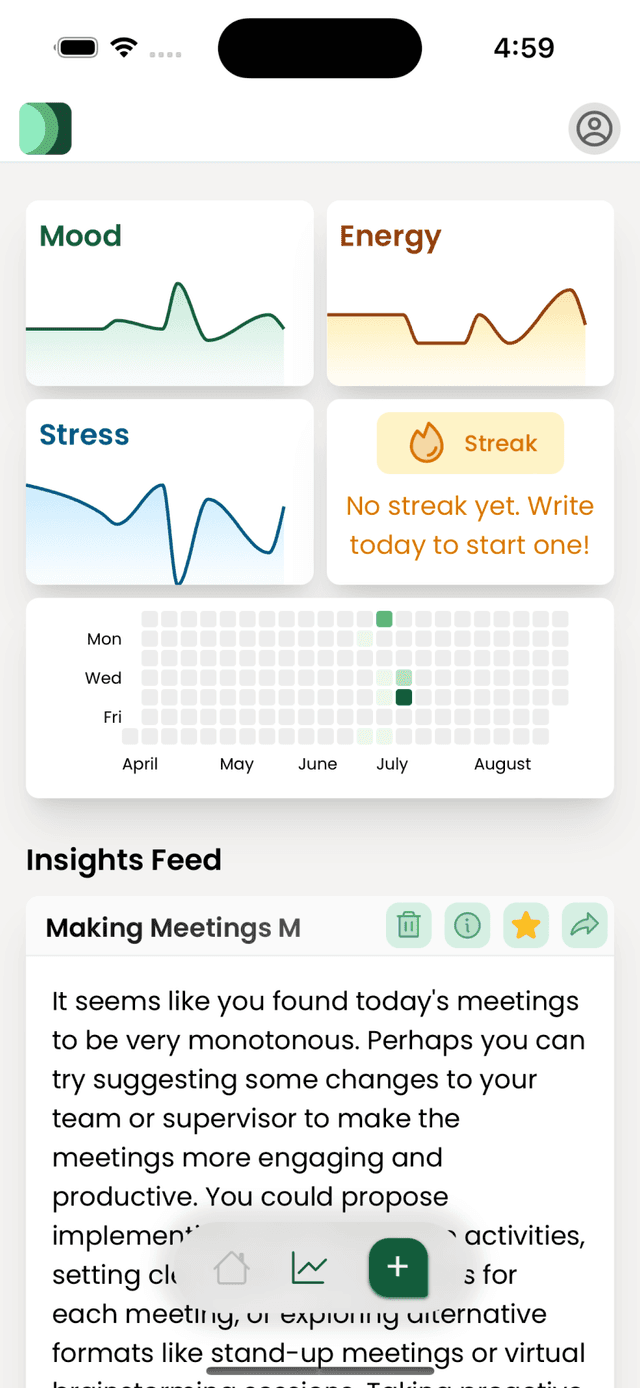Image resolution: width=640 pixels, height=1388 pixels.
Task: Open the Energy chart card
Action: click(x=470, y=293)
